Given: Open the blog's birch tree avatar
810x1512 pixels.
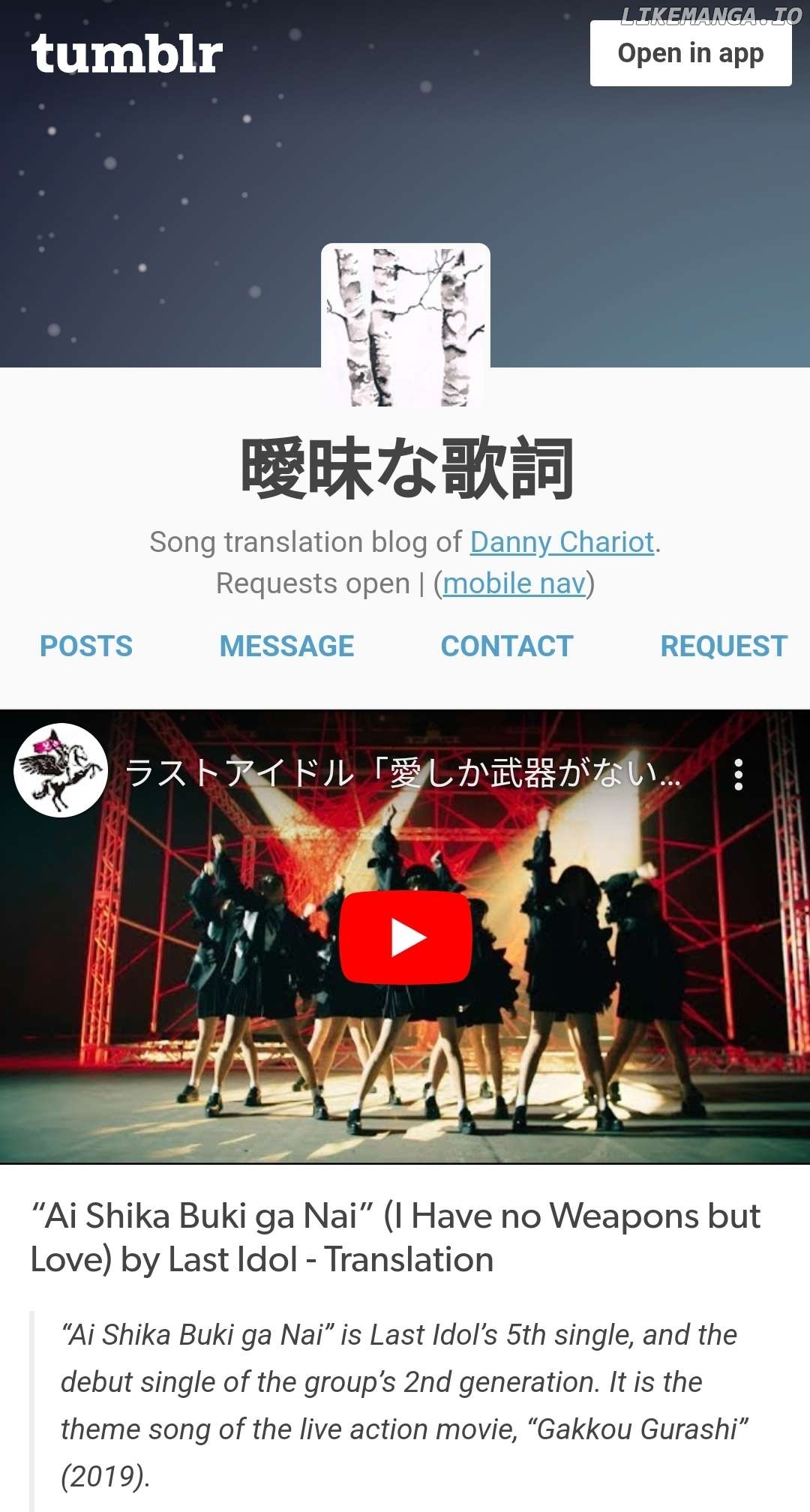Looking at the screenshot, I should pos(406,325).
